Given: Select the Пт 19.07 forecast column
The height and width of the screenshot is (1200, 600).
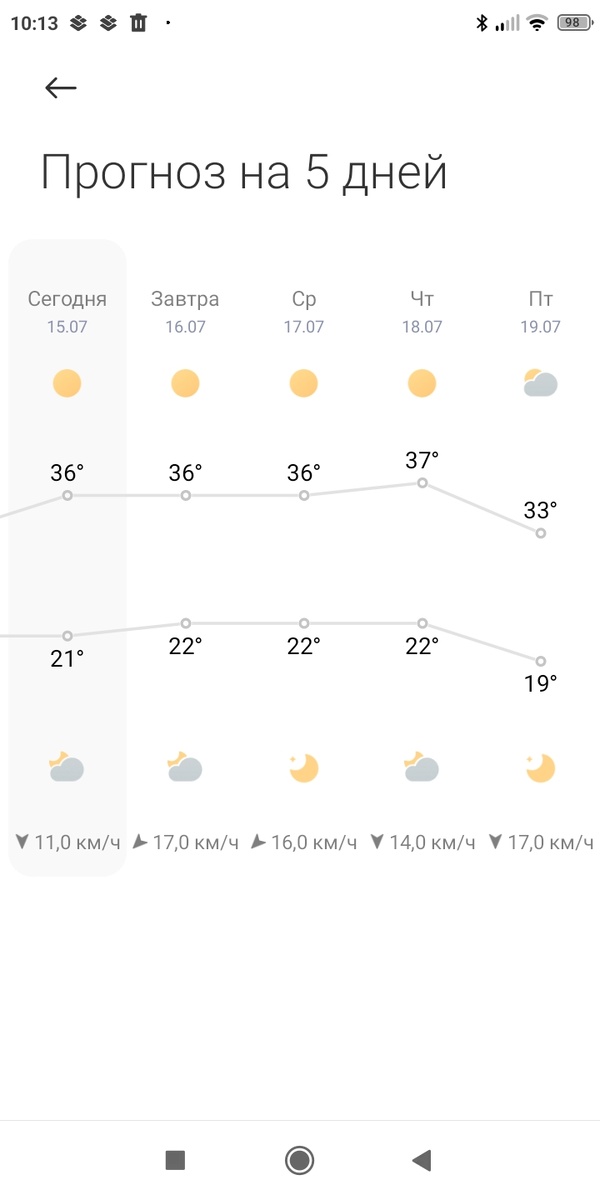Looking at the screenshot, I should [540, 310].
